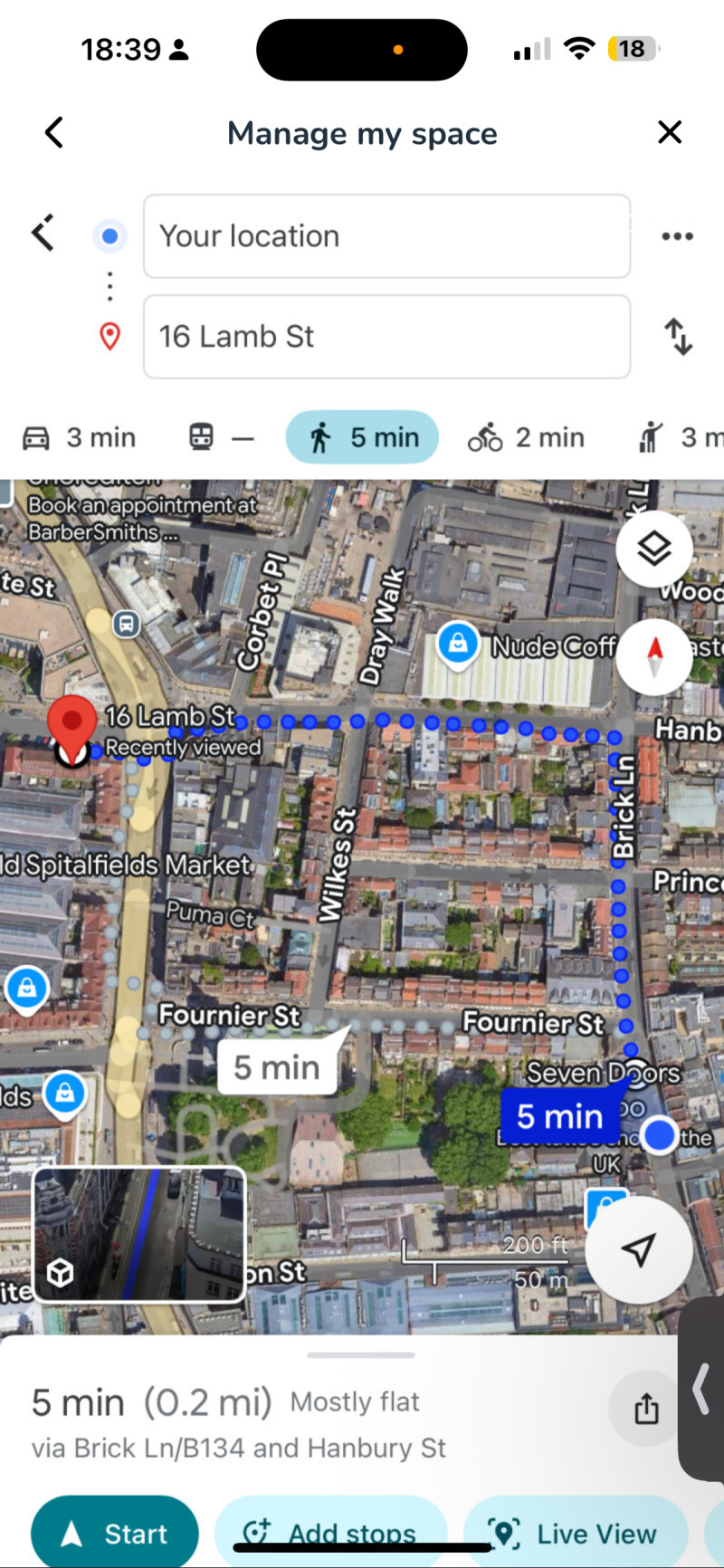Switch to driving directions, 3 min
Screen dimensions: 724x1568
point(80,438)
